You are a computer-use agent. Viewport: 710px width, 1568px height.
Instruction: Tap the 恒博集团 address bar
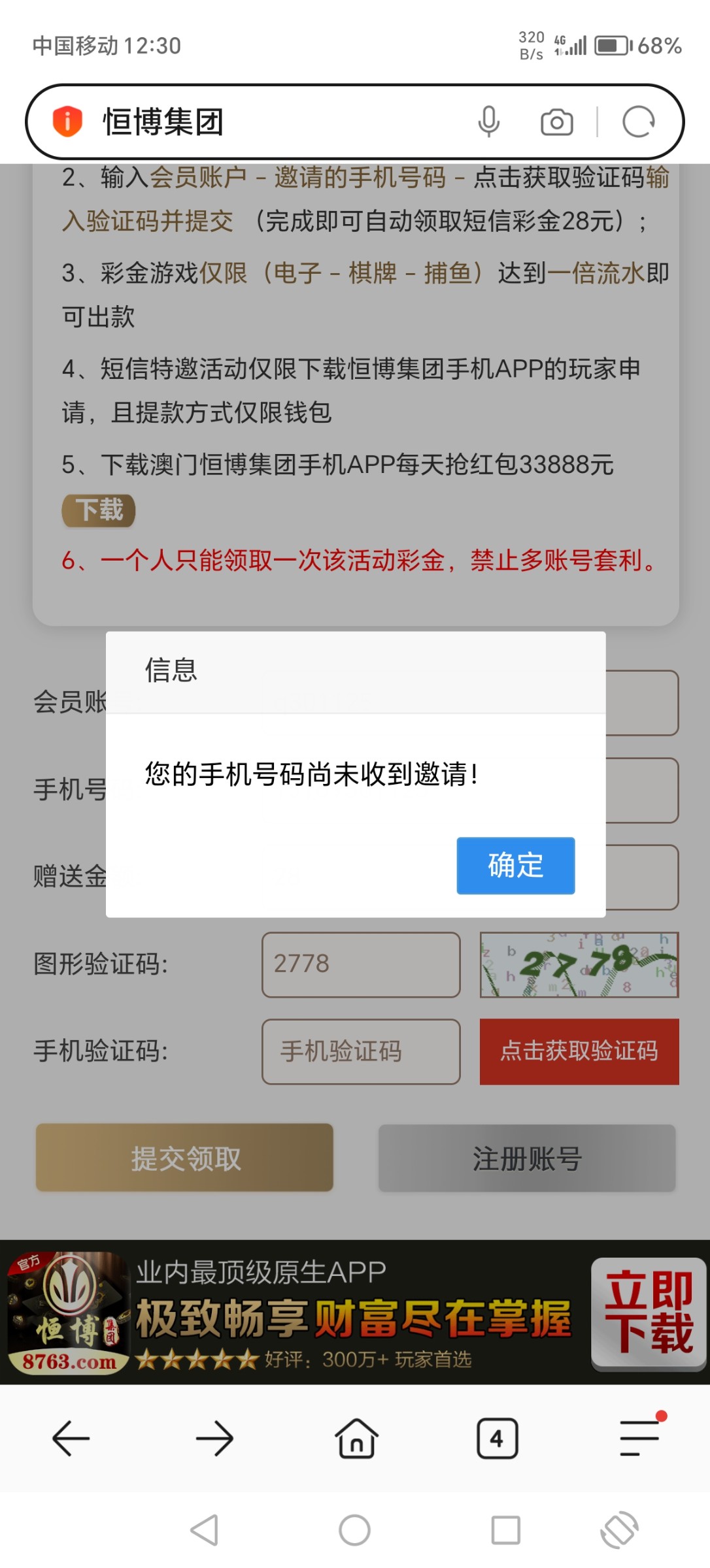coord(275,122)
